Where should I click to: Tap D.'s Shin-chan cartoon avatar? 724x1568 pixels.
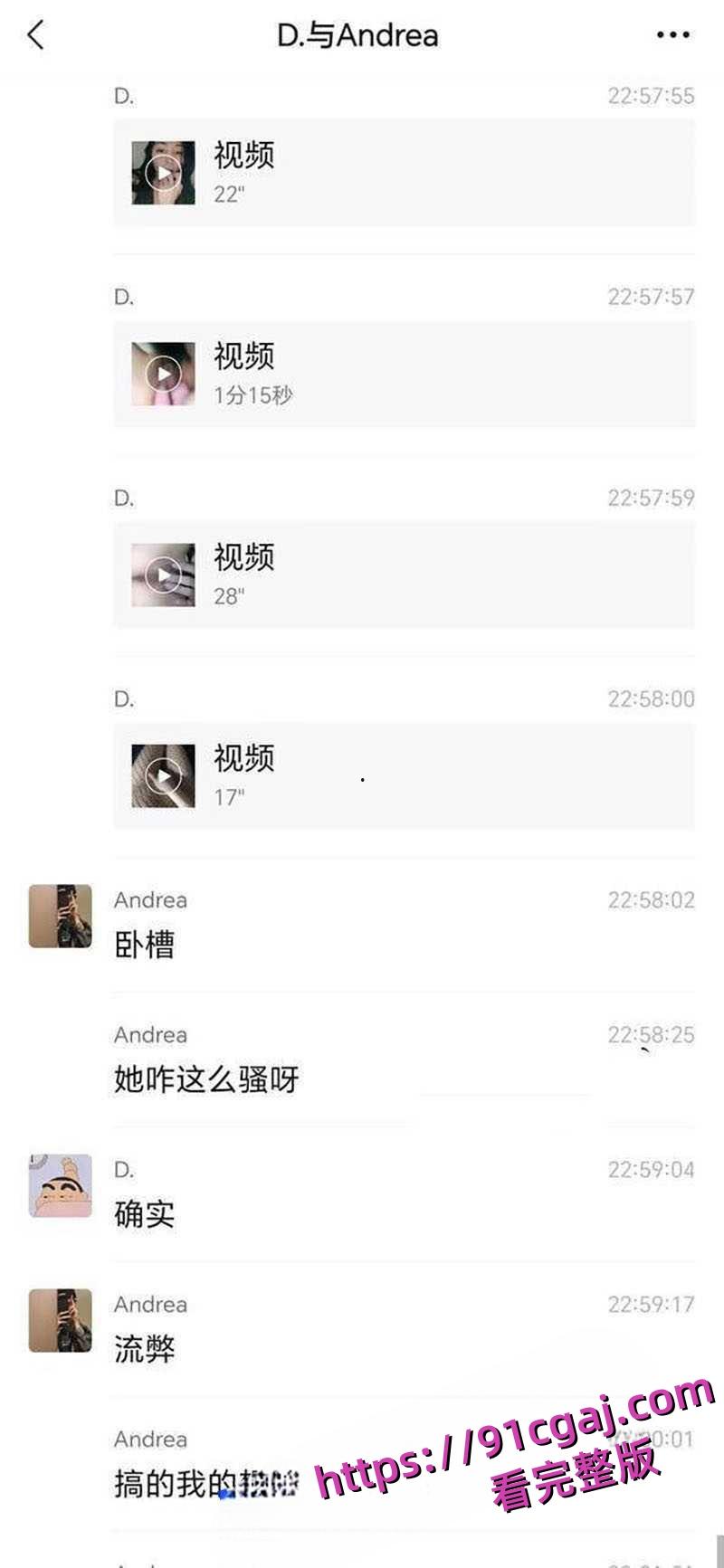click(58, 1187)
